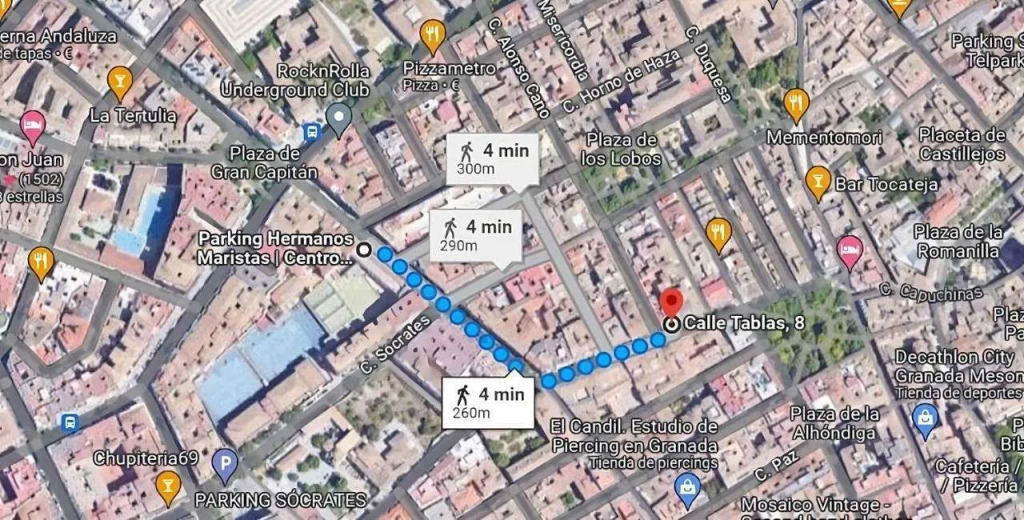Tap El Candil piercing shop pin

[x=686, y=488]
